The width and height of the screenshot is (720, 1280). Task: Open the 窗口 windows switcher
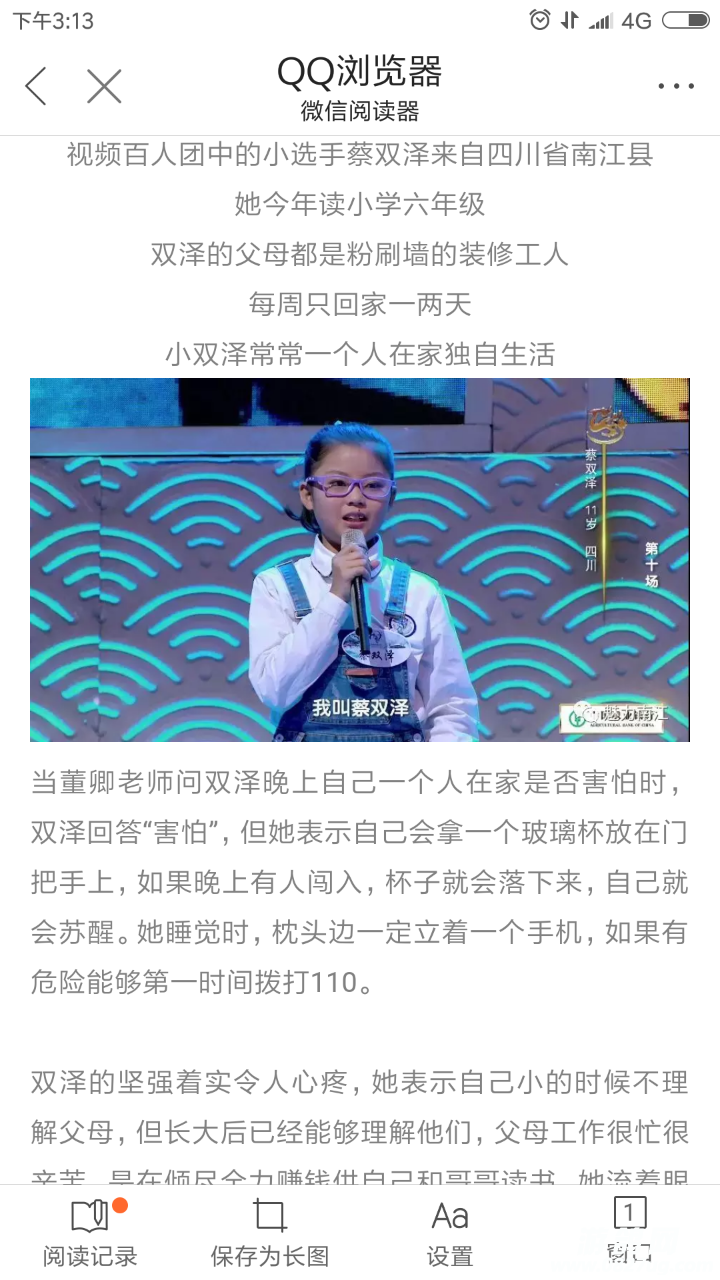(x=629, y=1232)
